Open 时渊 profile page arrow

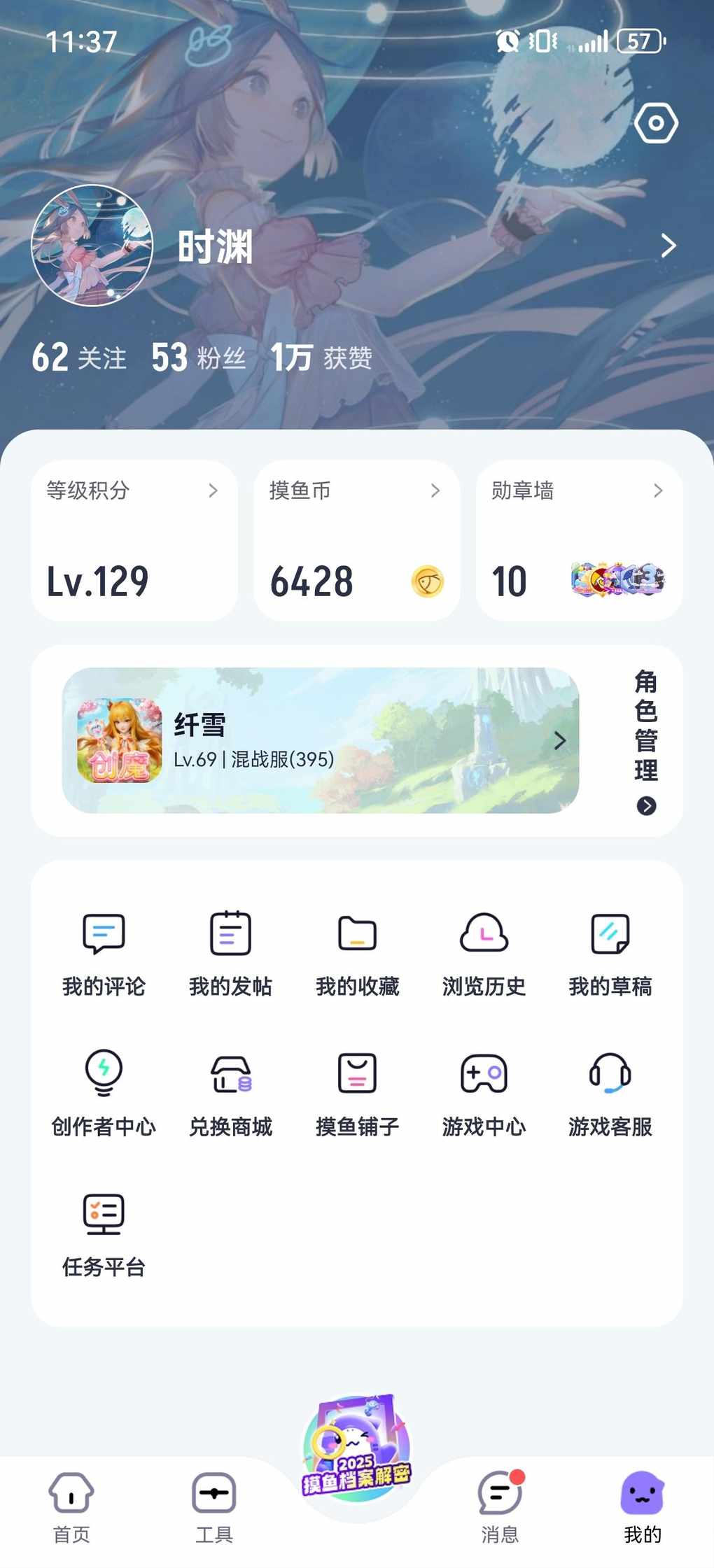click(x=668, y=246)
